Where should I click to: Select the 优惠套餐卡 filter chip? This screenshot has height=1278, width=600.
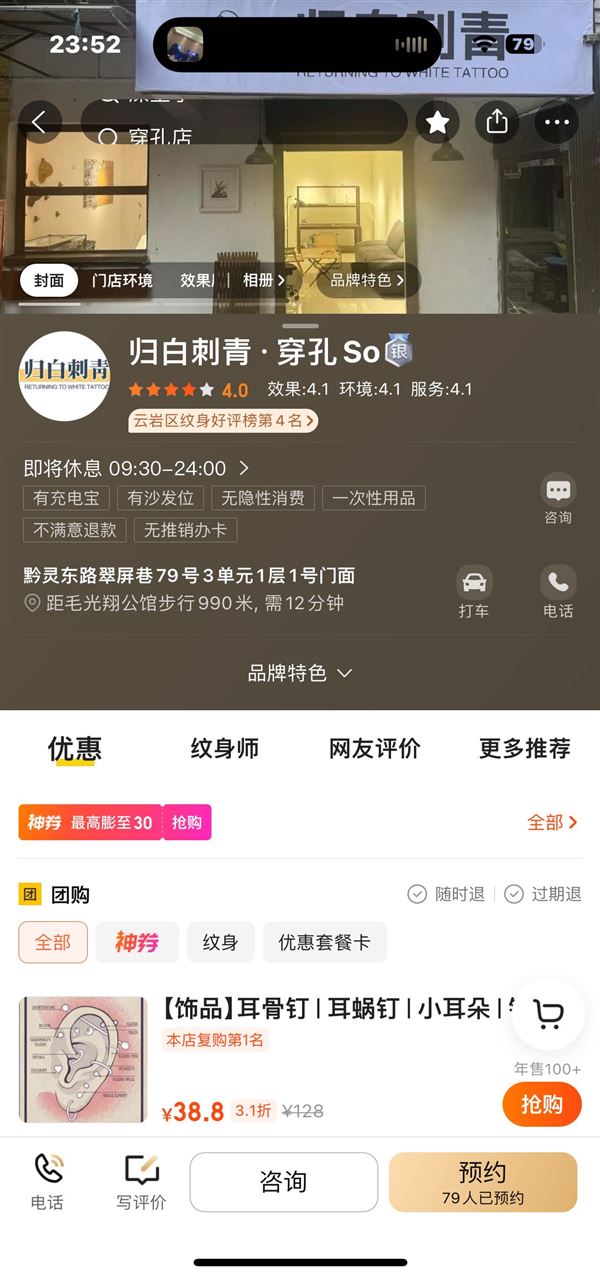coord(325,942)
